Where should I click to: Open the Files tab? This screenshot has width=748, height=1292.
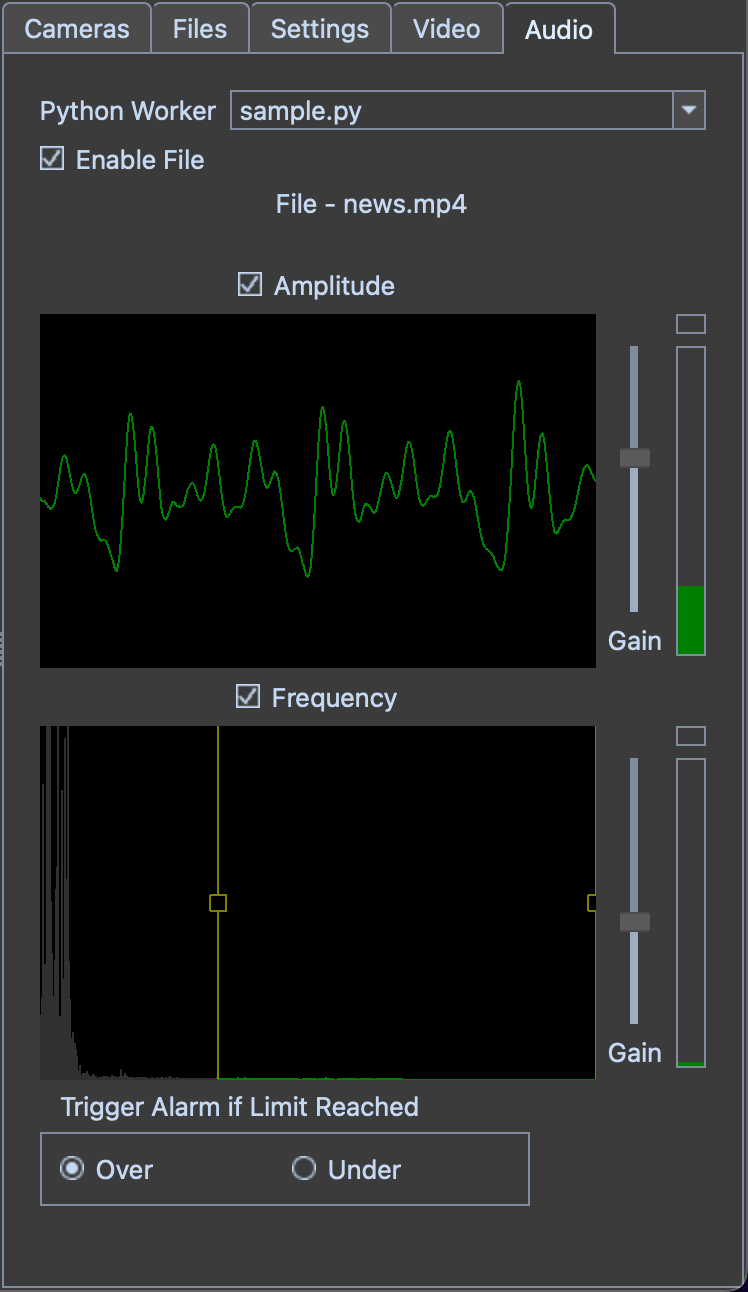click(x=200, y=30)
